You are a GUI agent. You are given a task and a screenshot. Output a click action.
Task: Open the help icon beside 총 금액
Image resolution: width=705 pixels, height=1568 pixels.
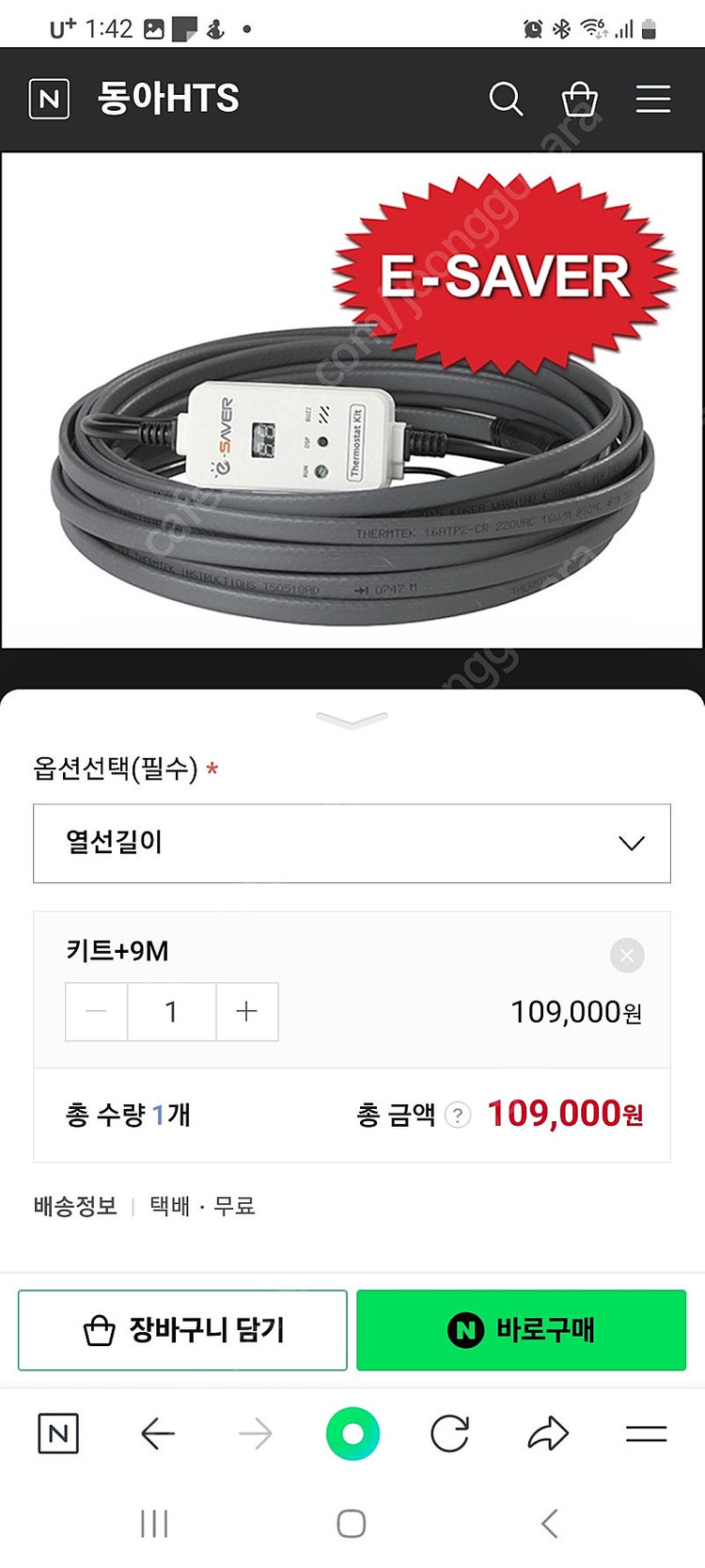tap(456, 1115)
